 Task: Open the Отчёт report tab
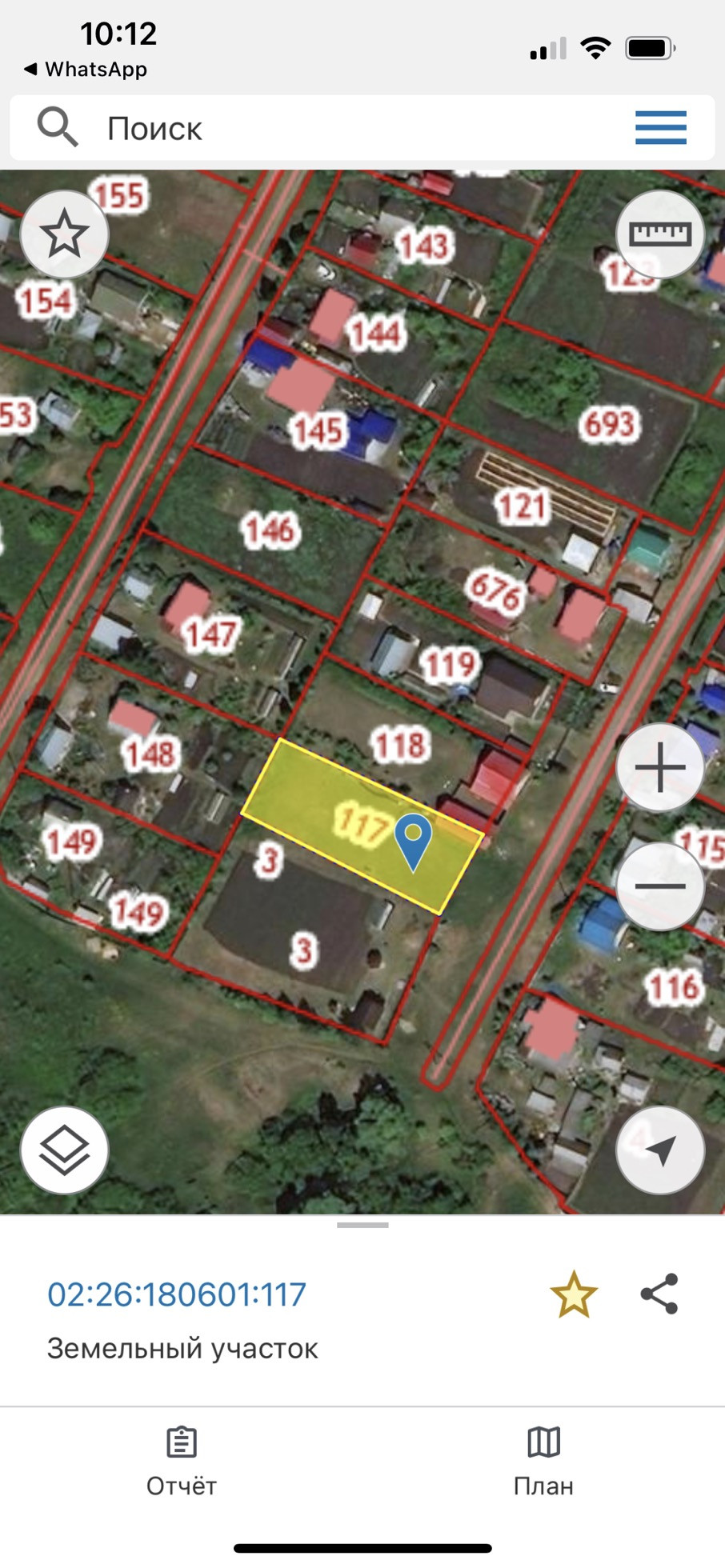click(182, 1461)
